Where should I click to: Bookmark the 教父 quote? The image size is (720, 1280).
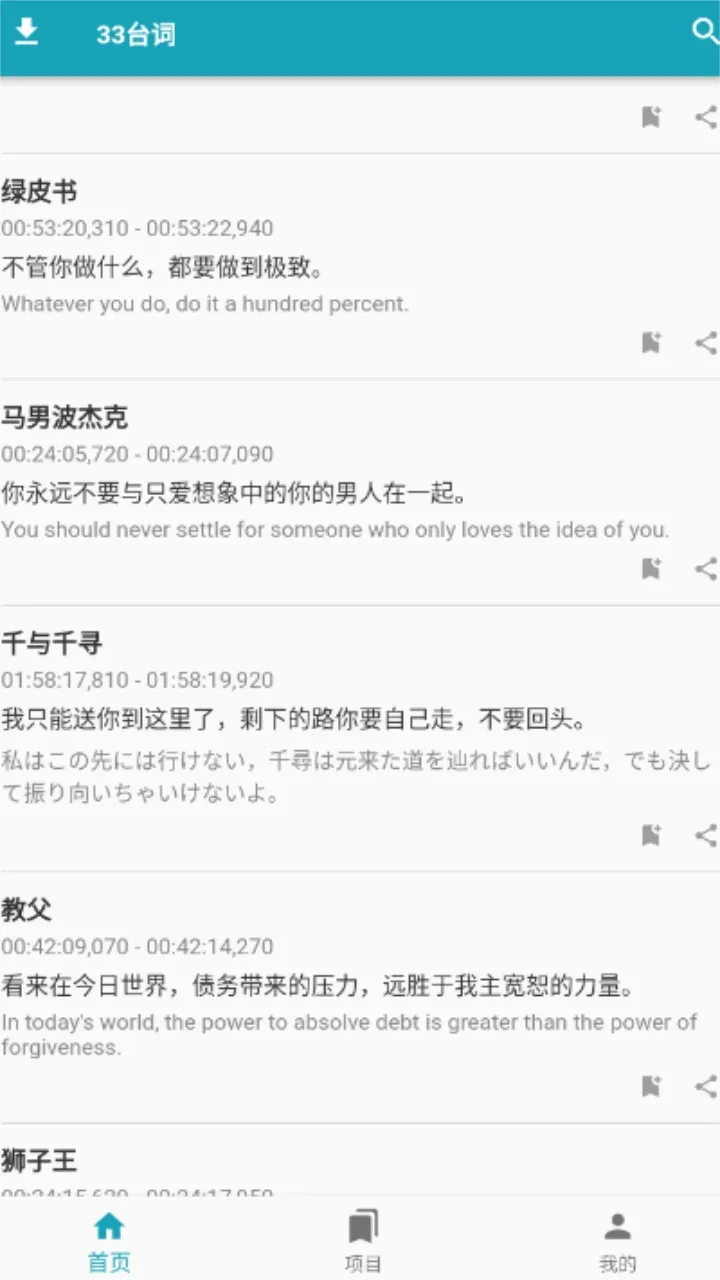pos(651,1086)
